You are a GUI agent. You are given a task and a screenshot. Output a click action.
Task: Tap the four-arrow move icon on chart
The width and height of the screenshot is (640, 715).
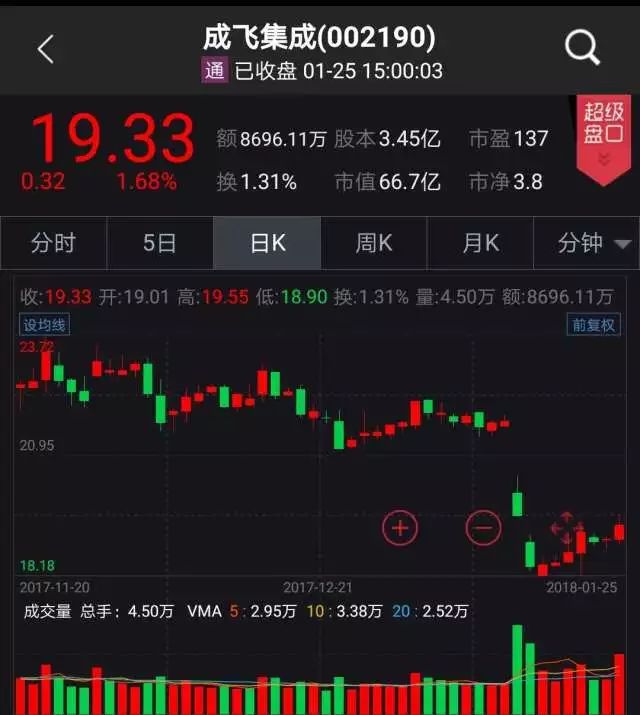coord(565,526)
